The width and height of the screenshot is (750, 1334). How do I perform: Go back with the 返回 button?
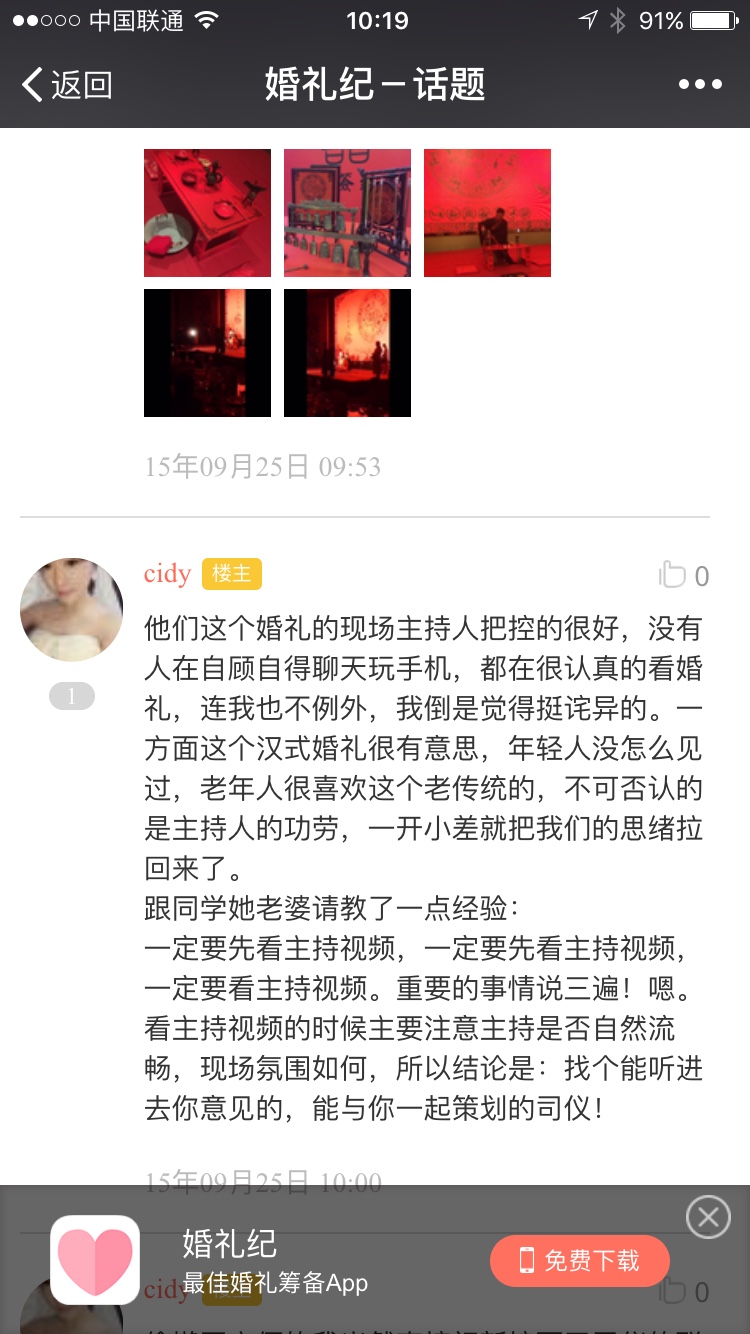pos(67,85)
